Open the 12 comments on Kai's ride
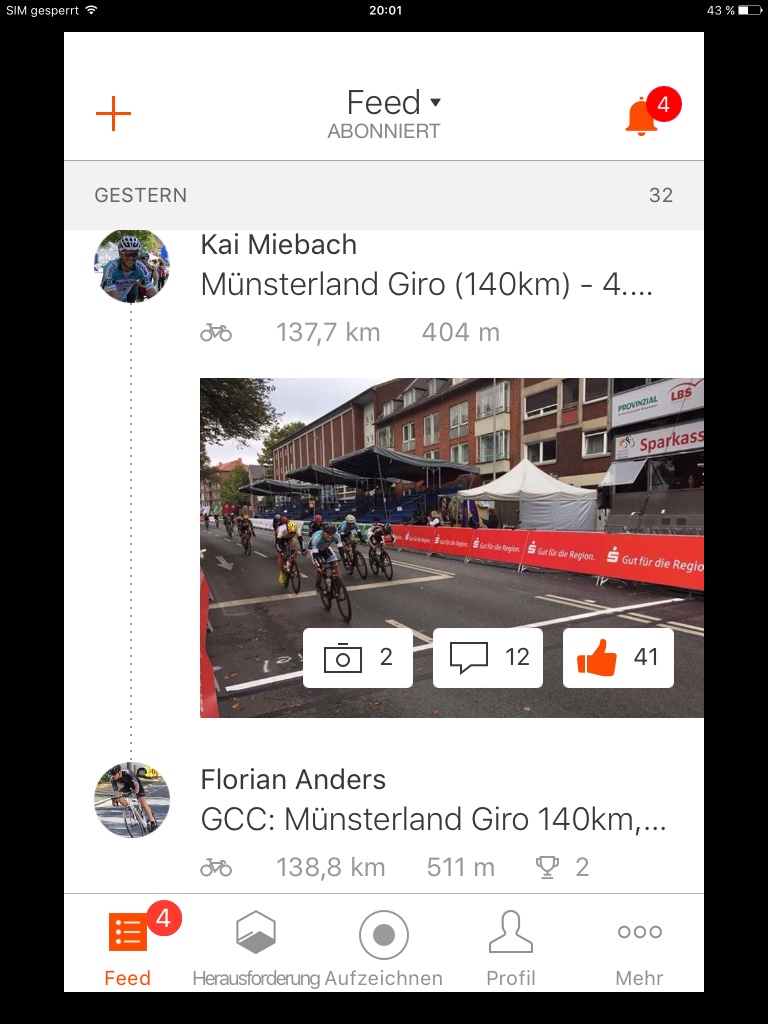The height and width of the screenshot is (1024, 768). coord(488,658)
